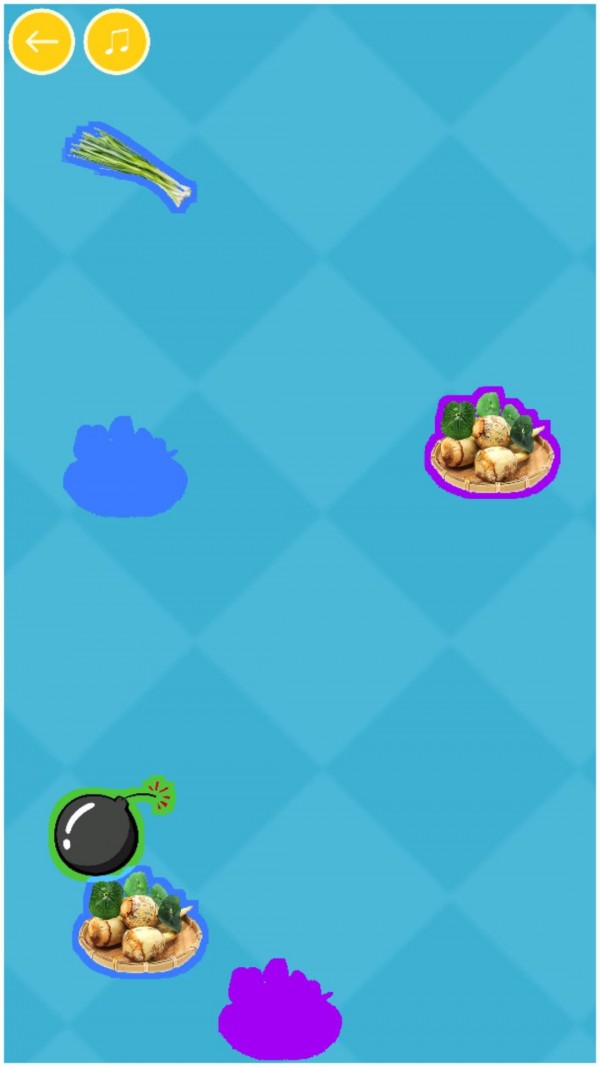Image resolution: width=600 pixels, height=1067 pixels.
Task: Select the green scallions item
Action: click(130, 164)
